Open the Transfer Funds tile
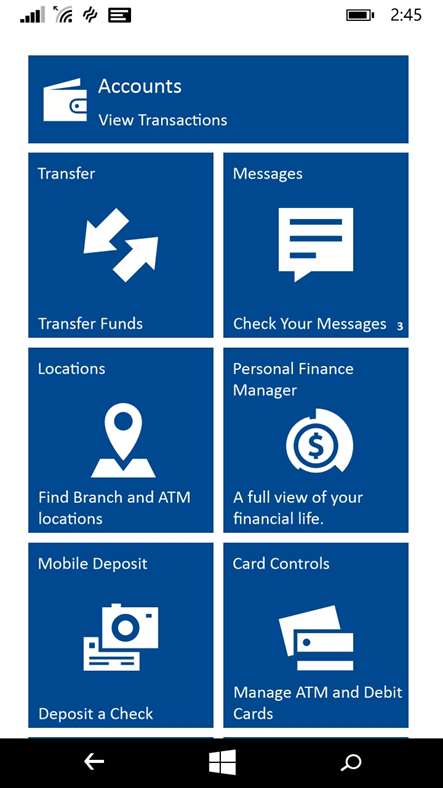This screenshot has width=443, height=788. 121,245
